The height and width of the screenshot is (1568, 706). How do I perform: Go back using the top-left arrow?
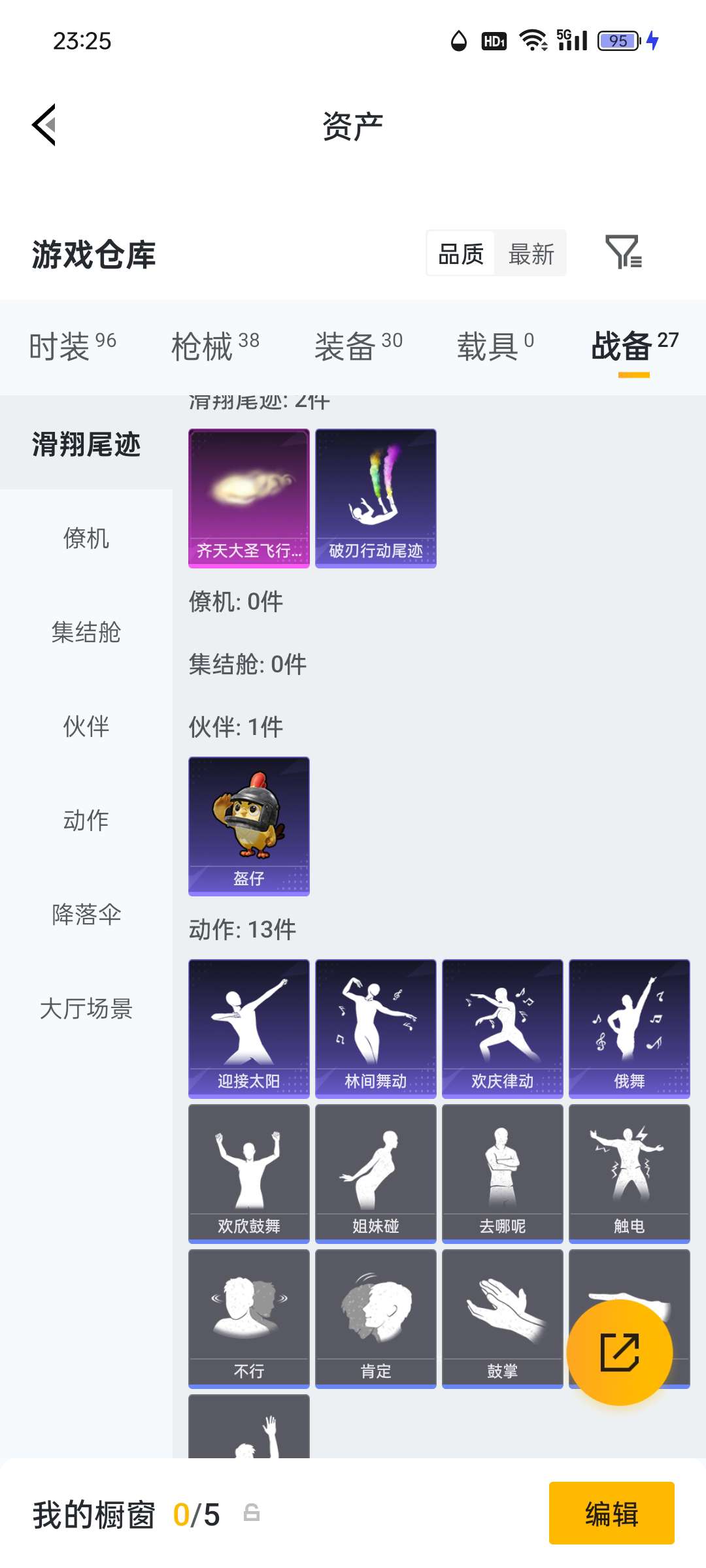coord(44,125)
